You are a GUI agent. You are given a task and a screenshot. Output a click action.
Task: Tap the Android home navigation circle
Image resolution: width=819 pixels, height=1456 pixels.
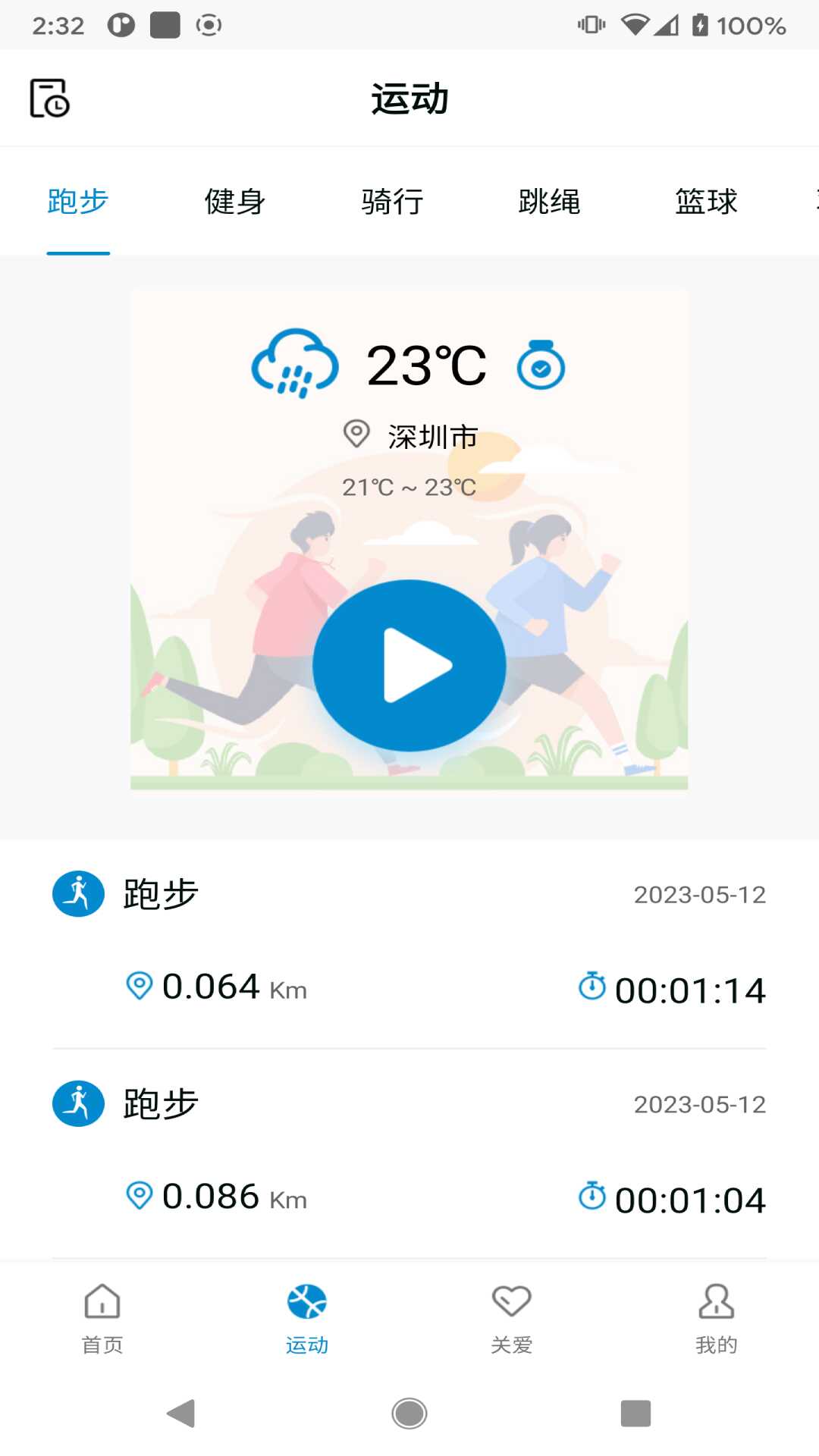[x=409, y=1414]
